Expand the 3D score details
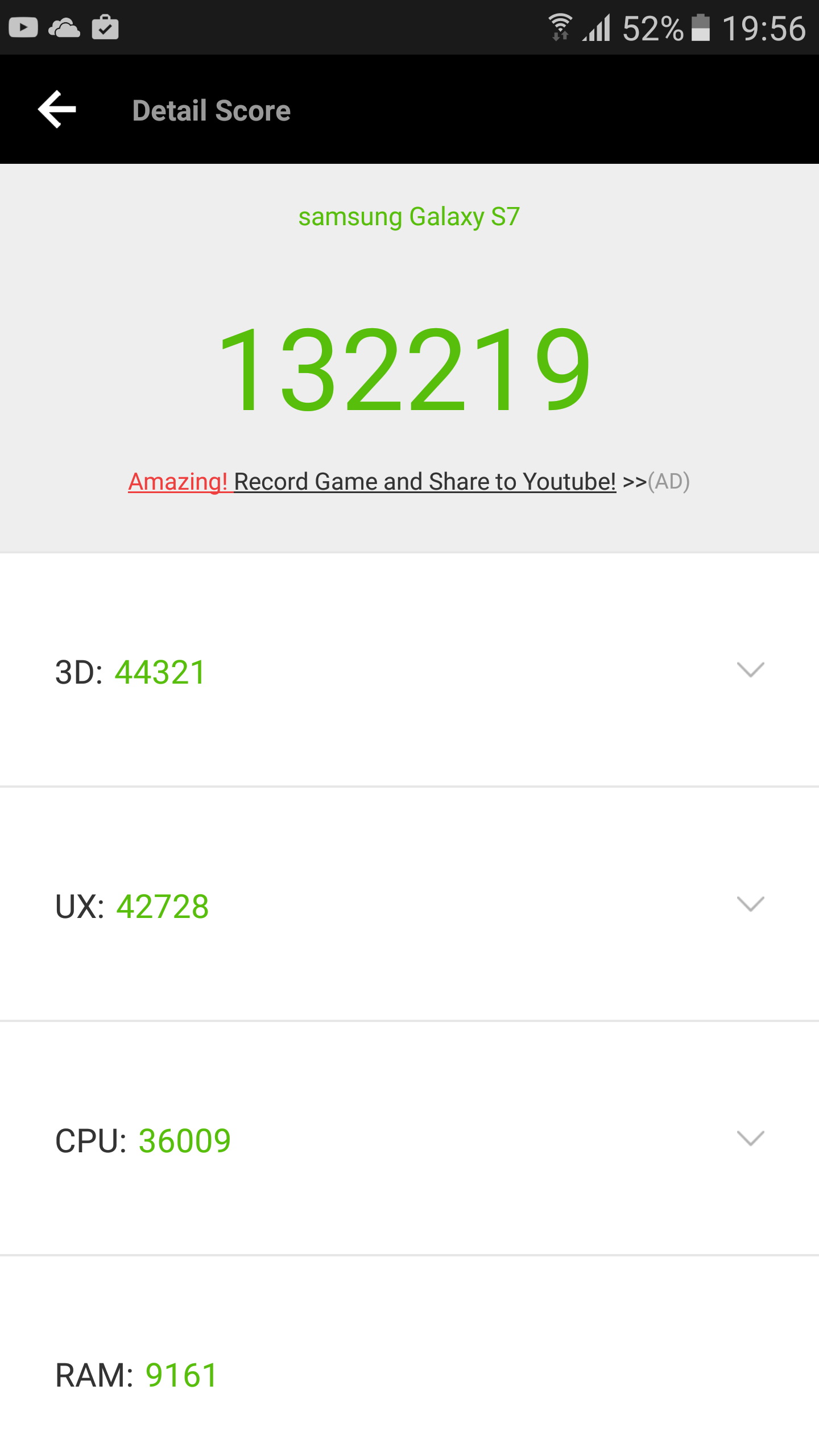This screenshot has height=1456, width=819. pyautogui.click(x=750, y=670)
